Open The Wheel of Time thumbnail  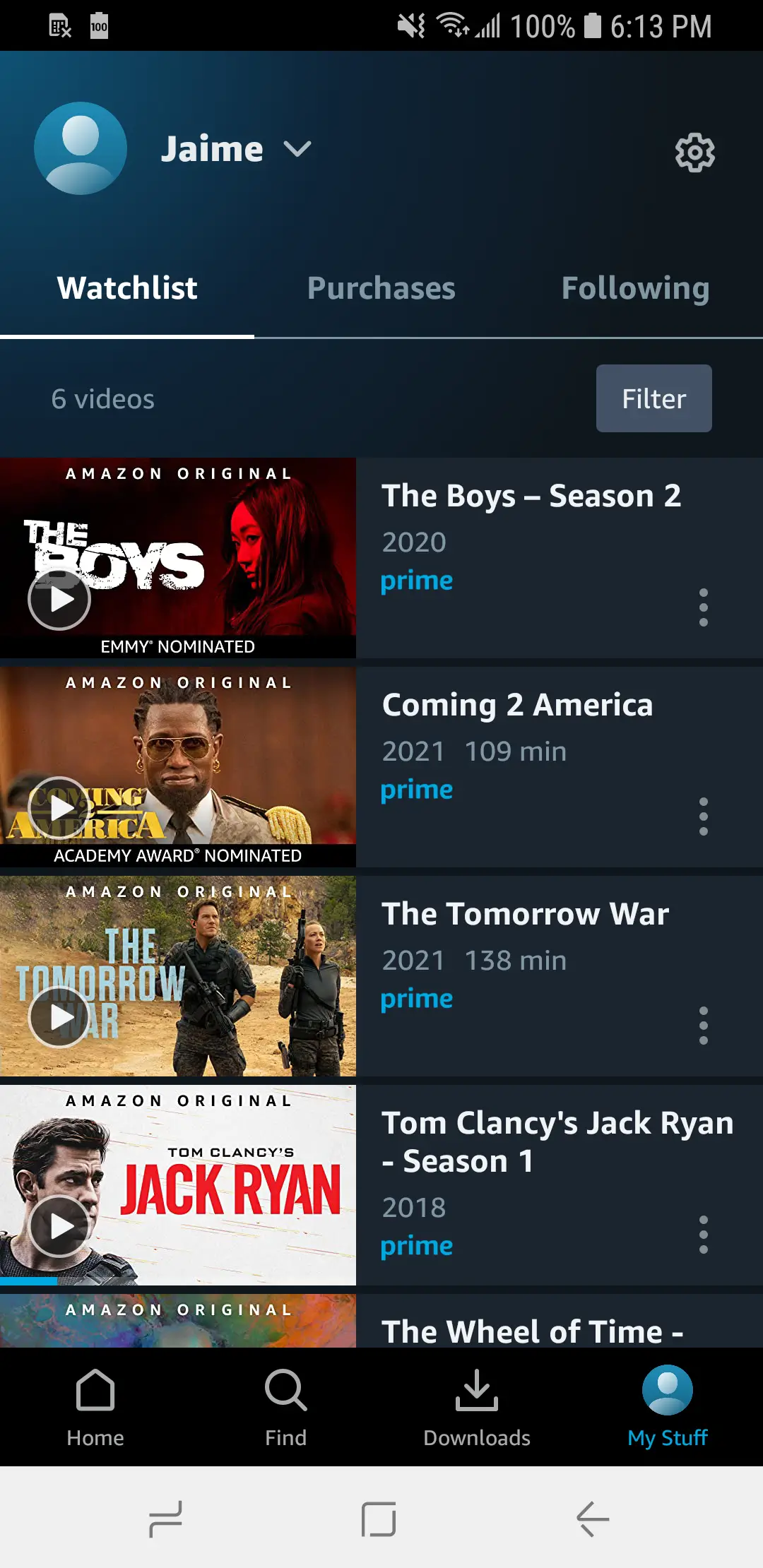coord(178,1321)
